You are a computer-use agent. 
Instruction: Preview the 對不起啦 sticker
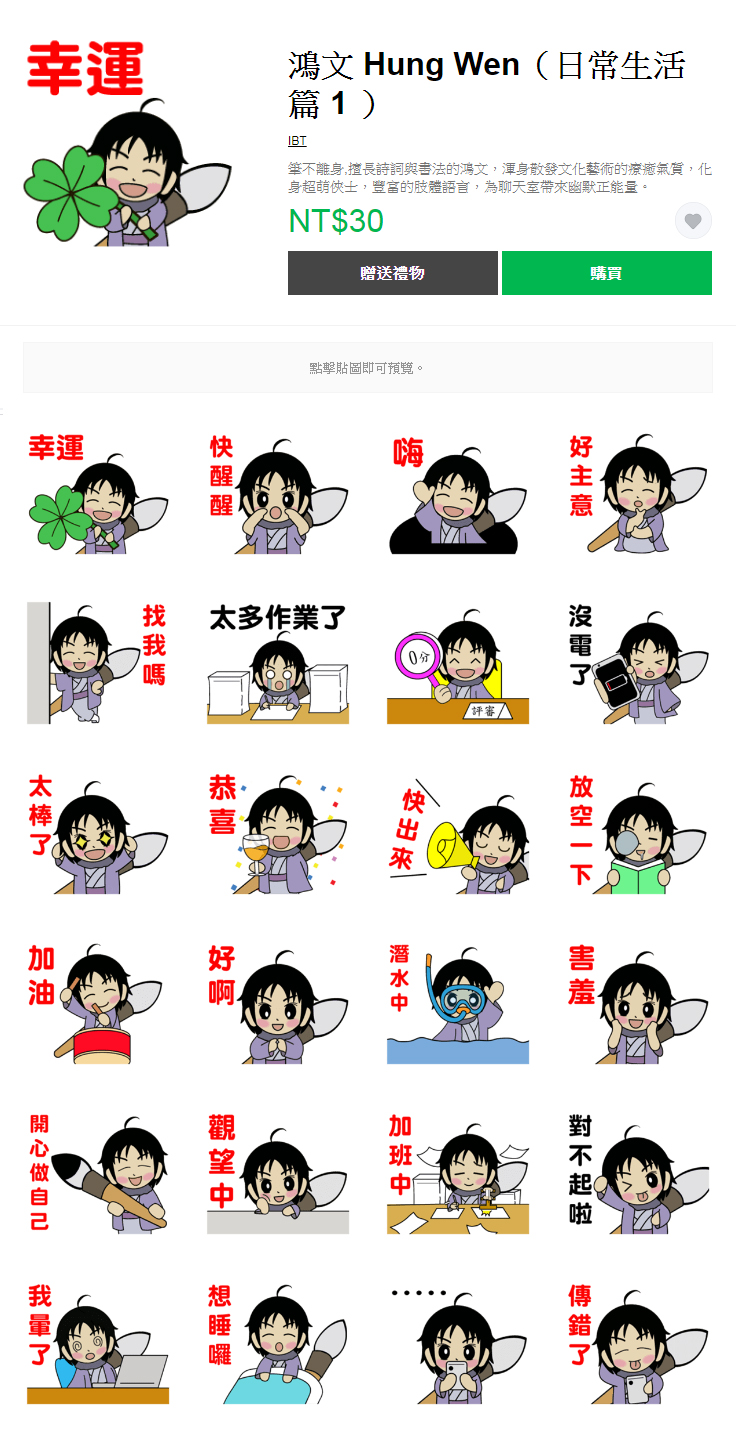point(637,1175)
